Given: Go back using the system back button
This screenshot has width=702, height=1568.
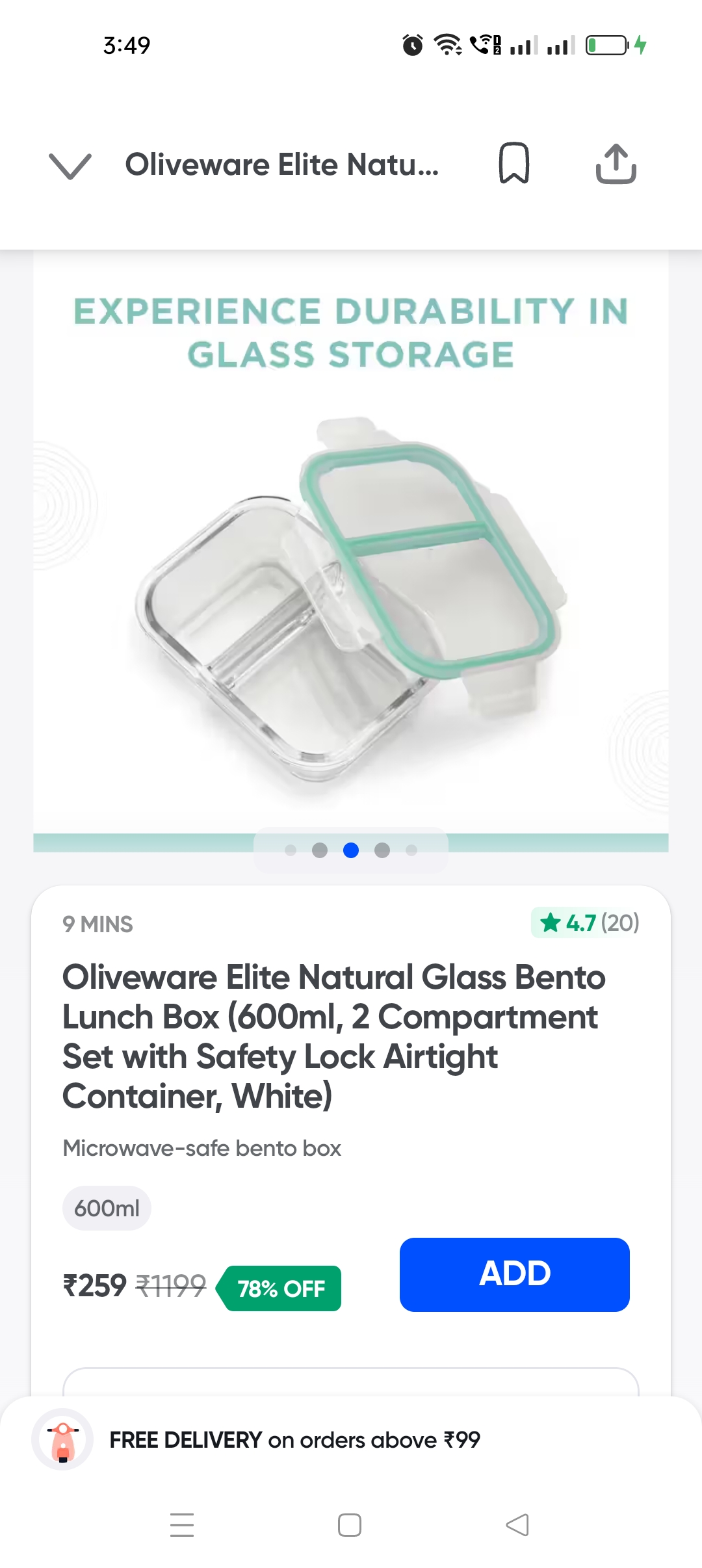Looking at the screenshot, I should click(x=517, y=1524).
